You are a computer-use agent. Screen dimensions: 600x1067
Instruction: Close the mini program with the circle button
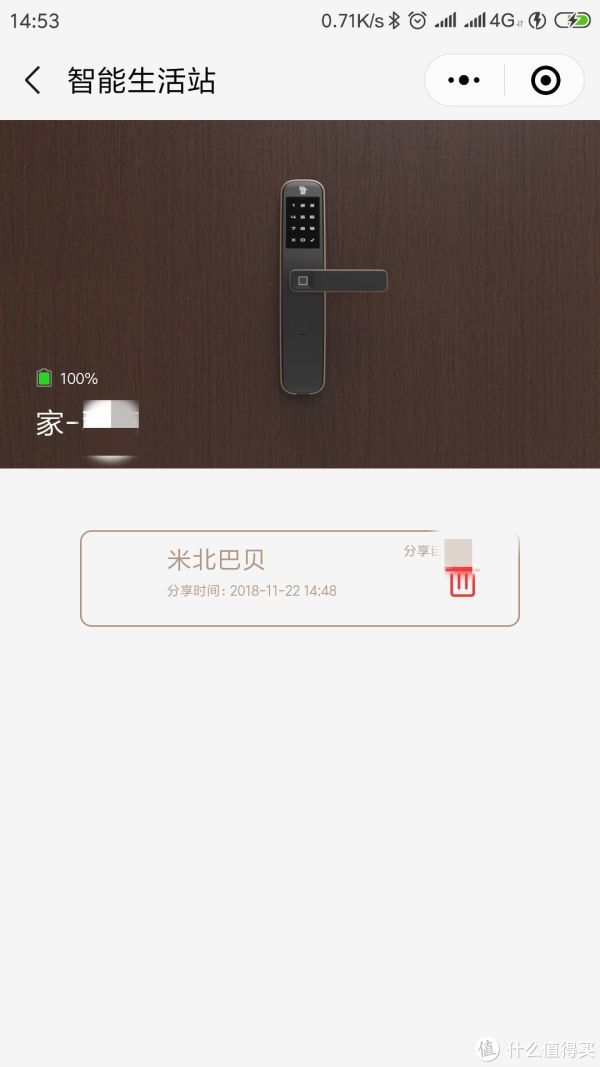545,81
